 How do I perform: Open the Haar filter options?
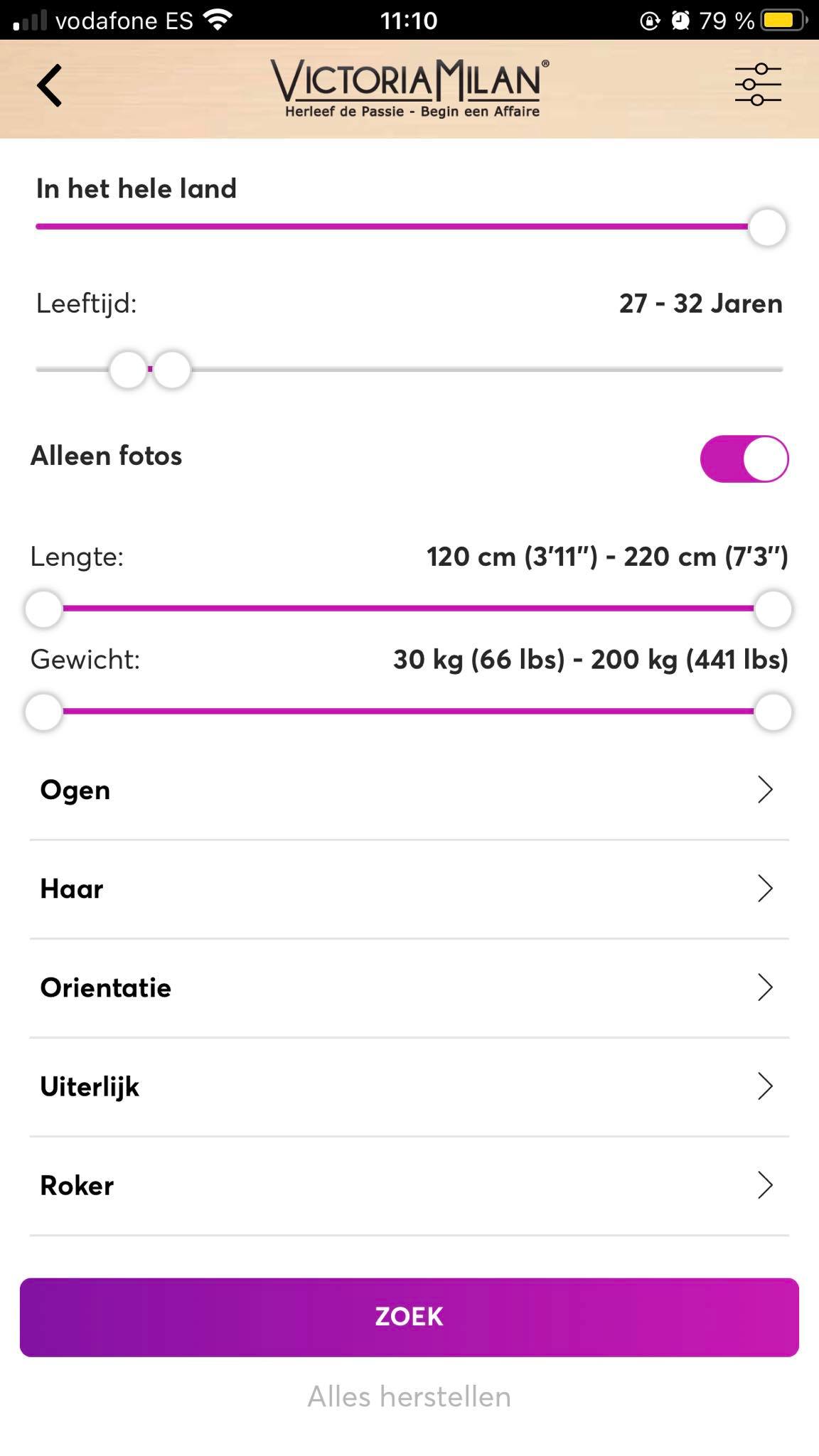pos(409,889)
